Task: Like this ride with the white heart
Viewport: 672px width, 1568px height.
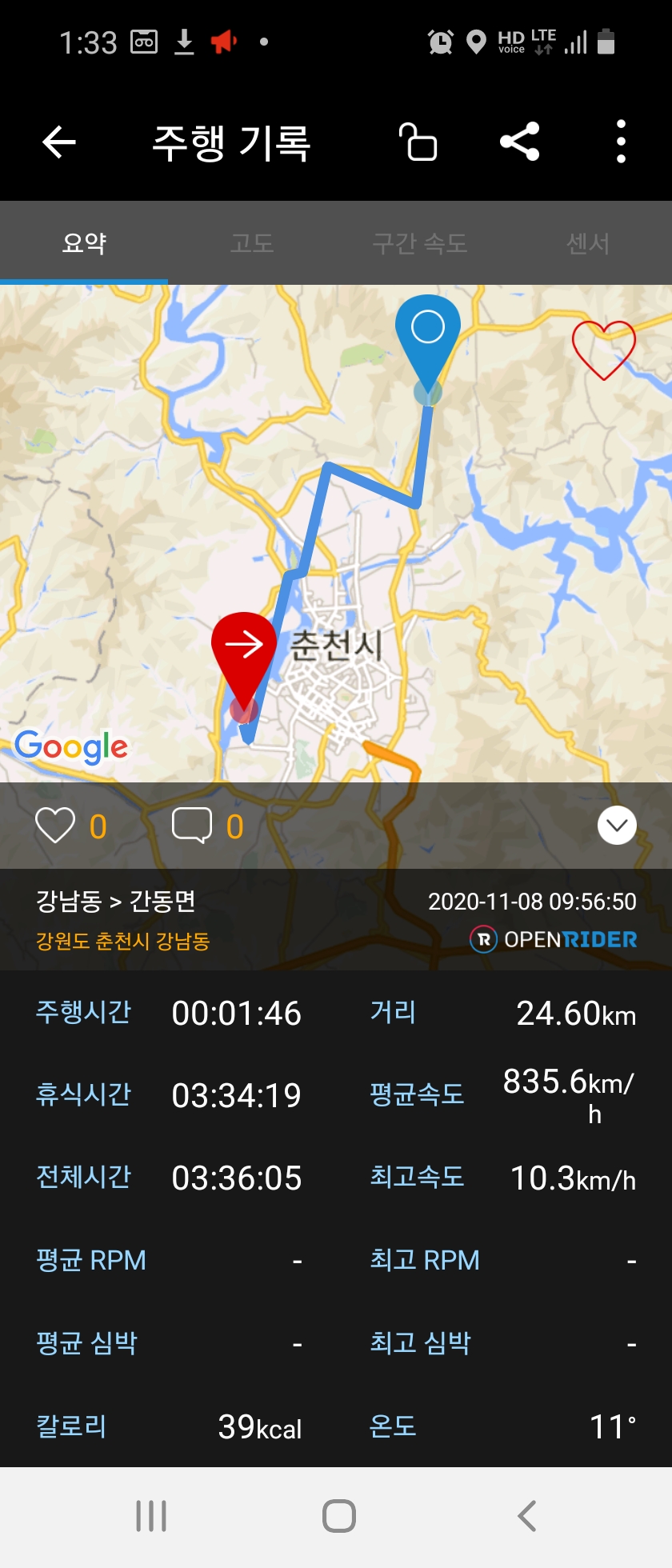Action: (x=55, y=826)
